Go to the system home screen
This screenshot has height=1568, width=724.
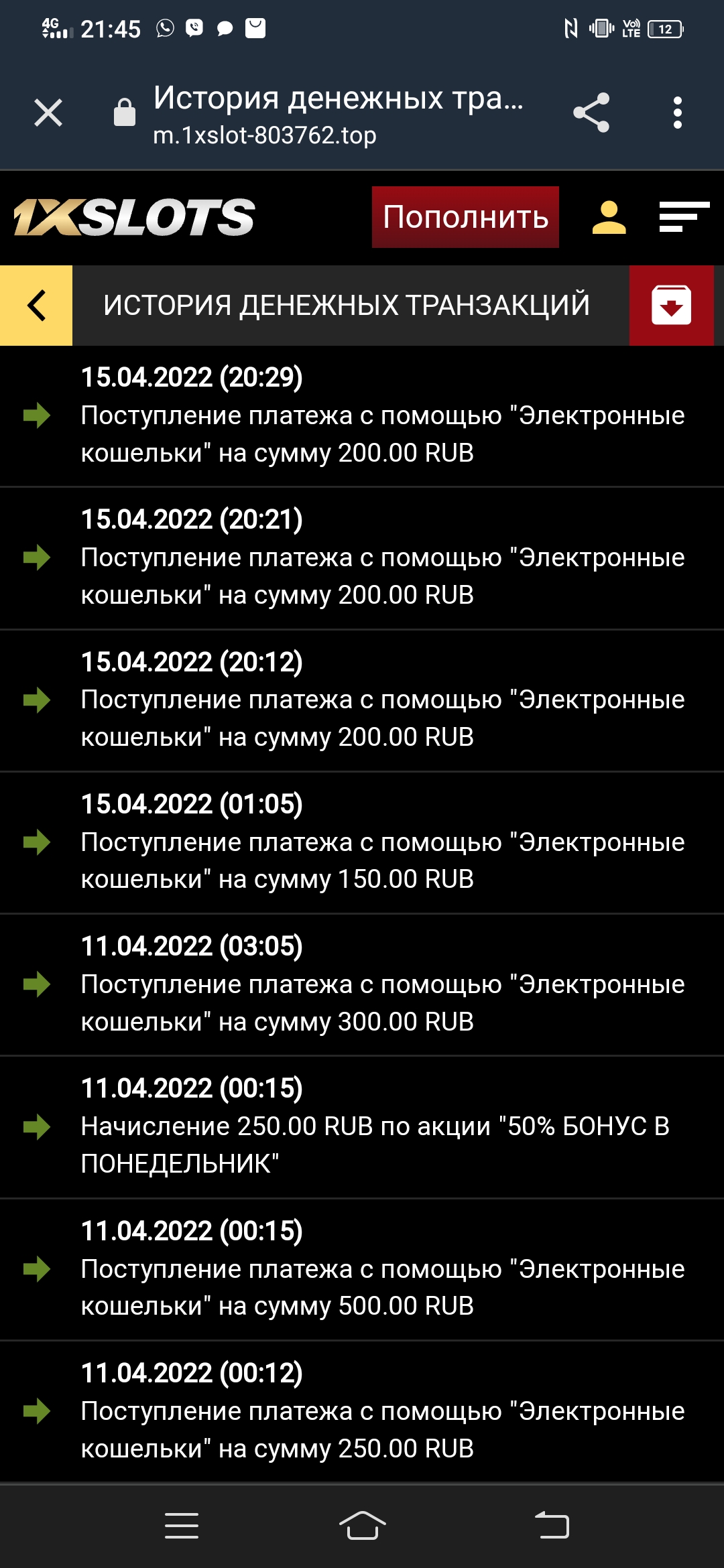coord(362,1526)
